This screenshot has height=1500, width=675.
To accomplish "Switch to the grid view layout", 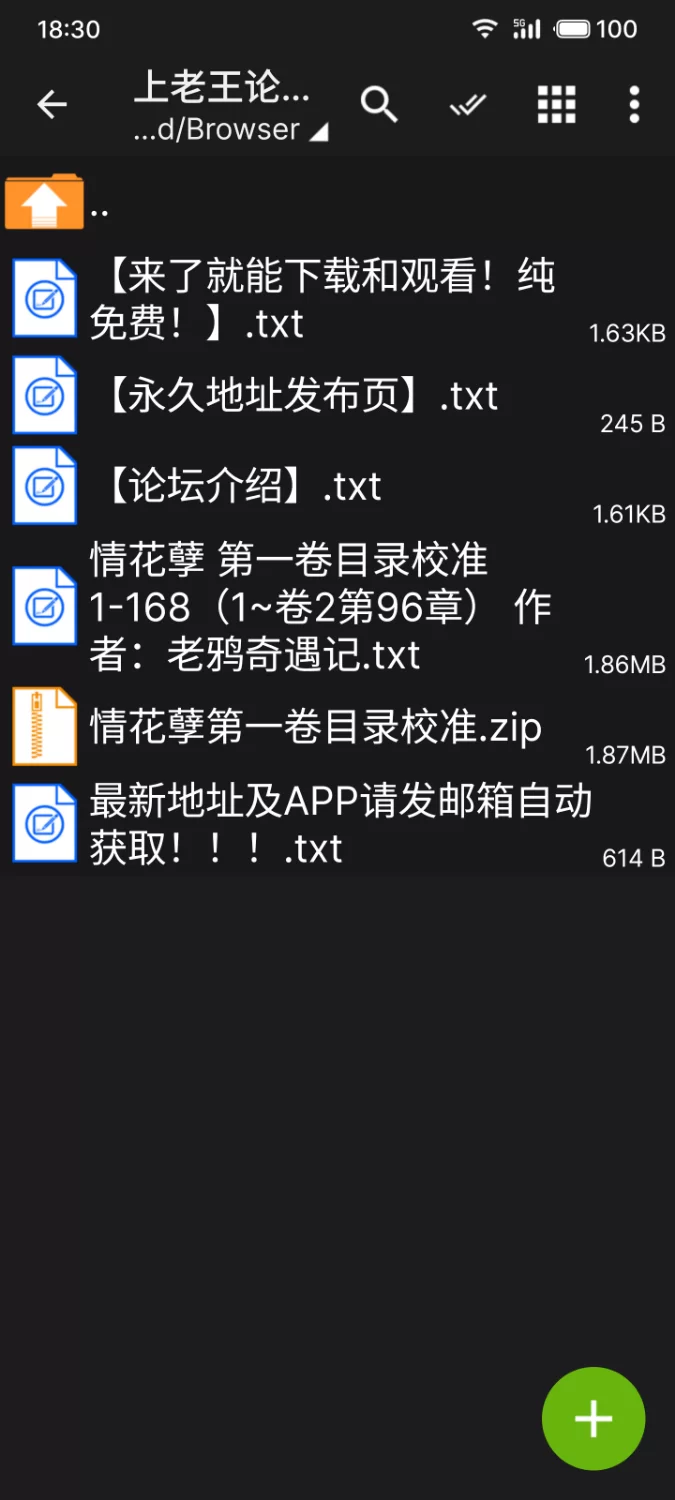I will [556, 104].
